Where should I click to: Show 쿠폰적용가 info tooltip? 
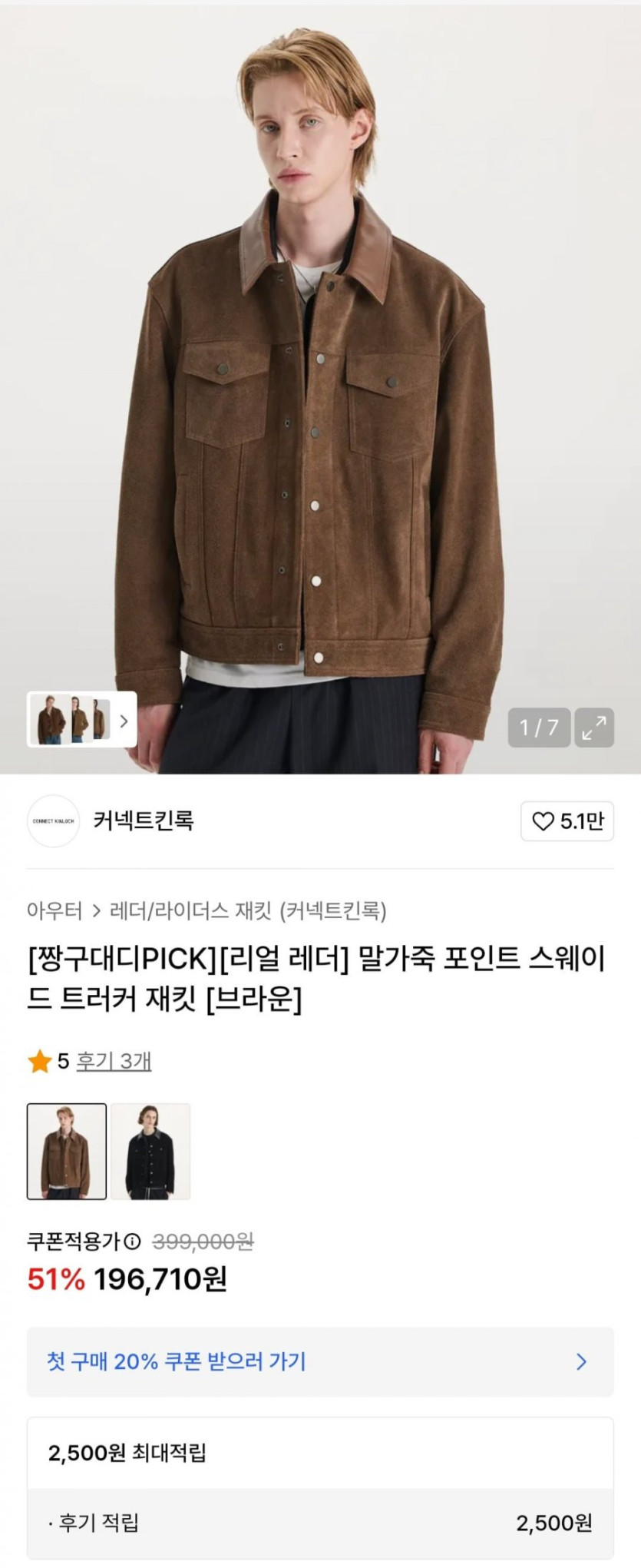[133, 1241]
